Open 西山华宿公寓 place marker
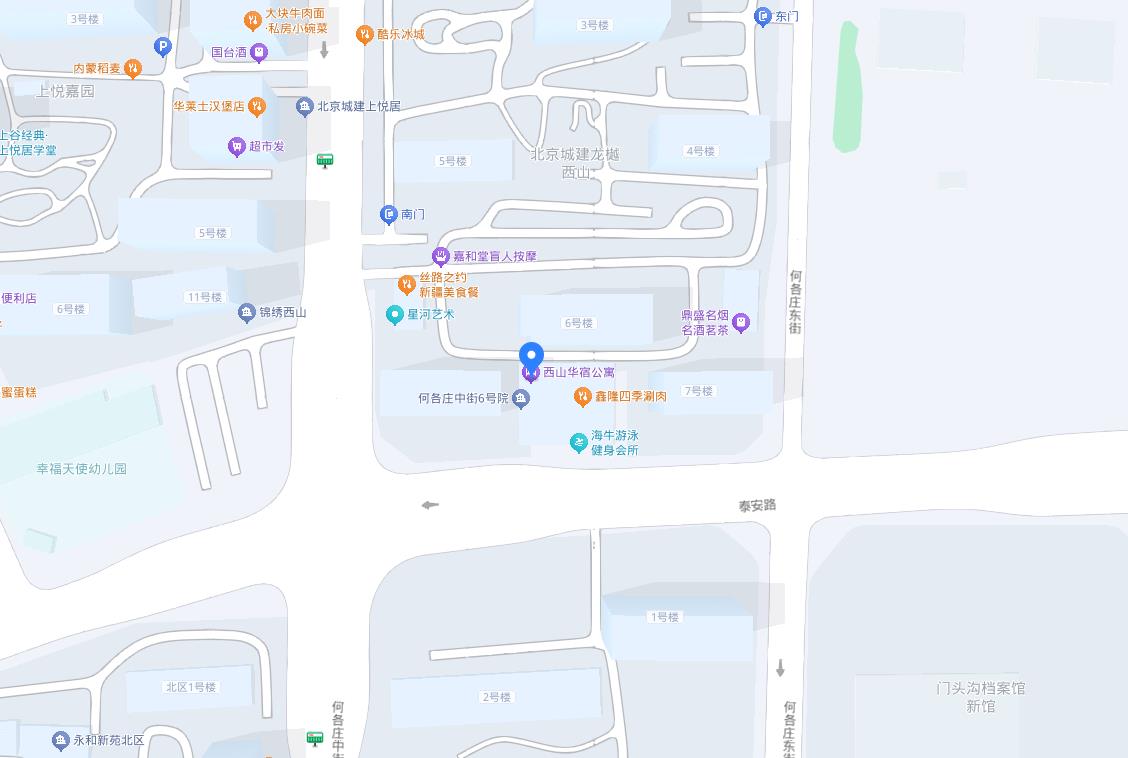The width and height of the screenshot is (1128, 758). [x=531, y=374]
